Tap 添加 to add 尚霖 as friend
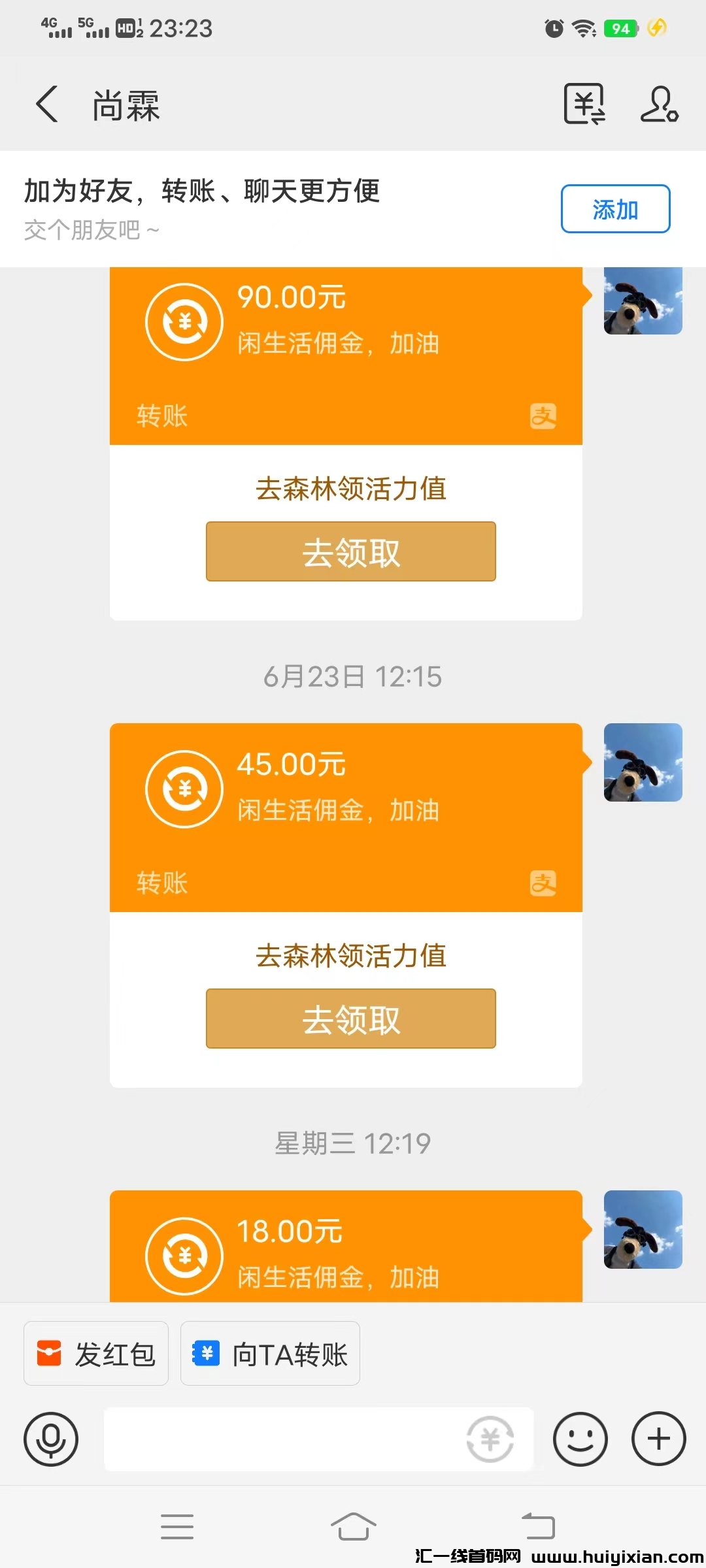 (x=615, y=208)
